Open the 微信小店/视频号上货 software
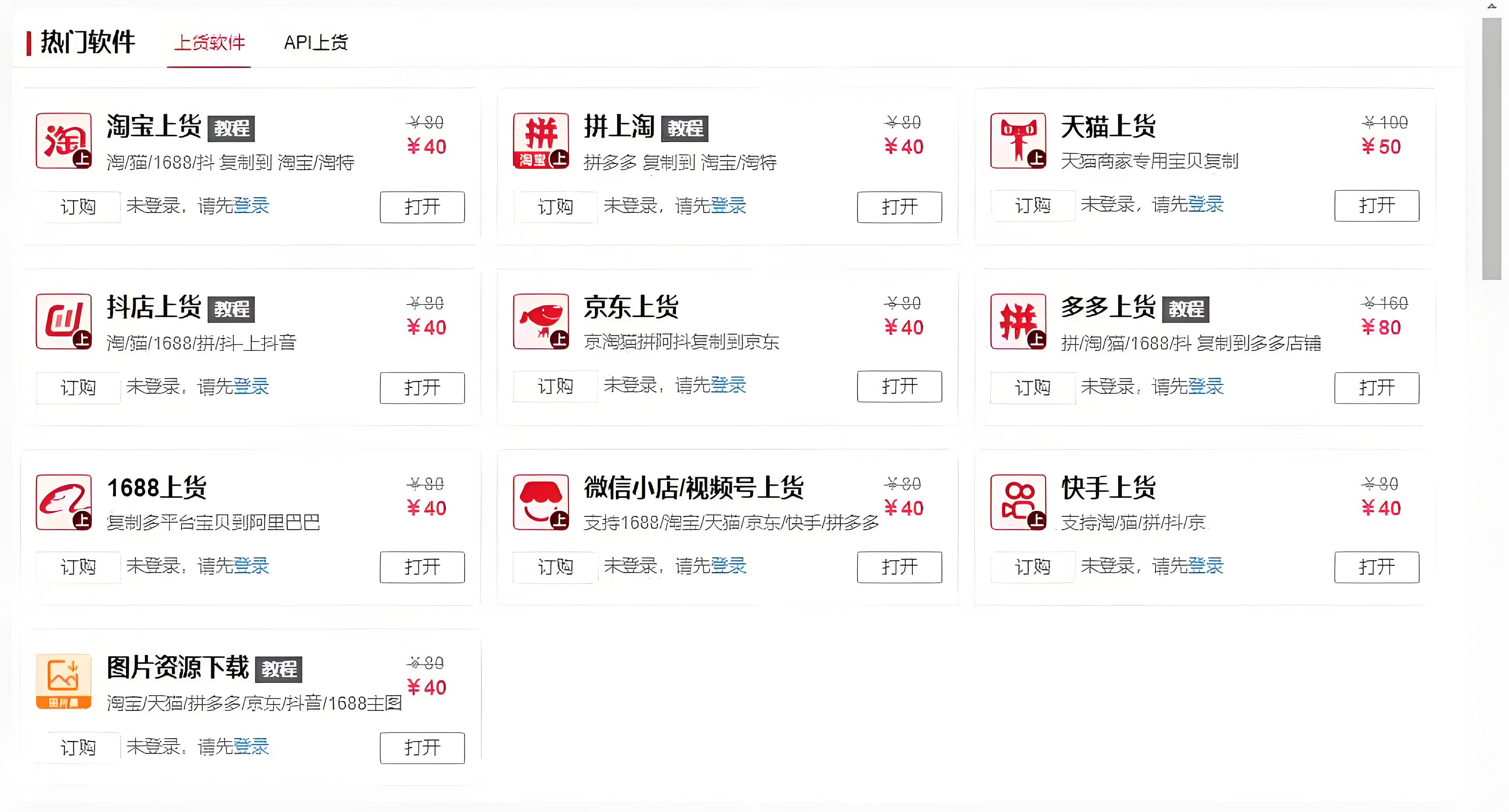The image size is (1509, 812). tap(899, 567)
